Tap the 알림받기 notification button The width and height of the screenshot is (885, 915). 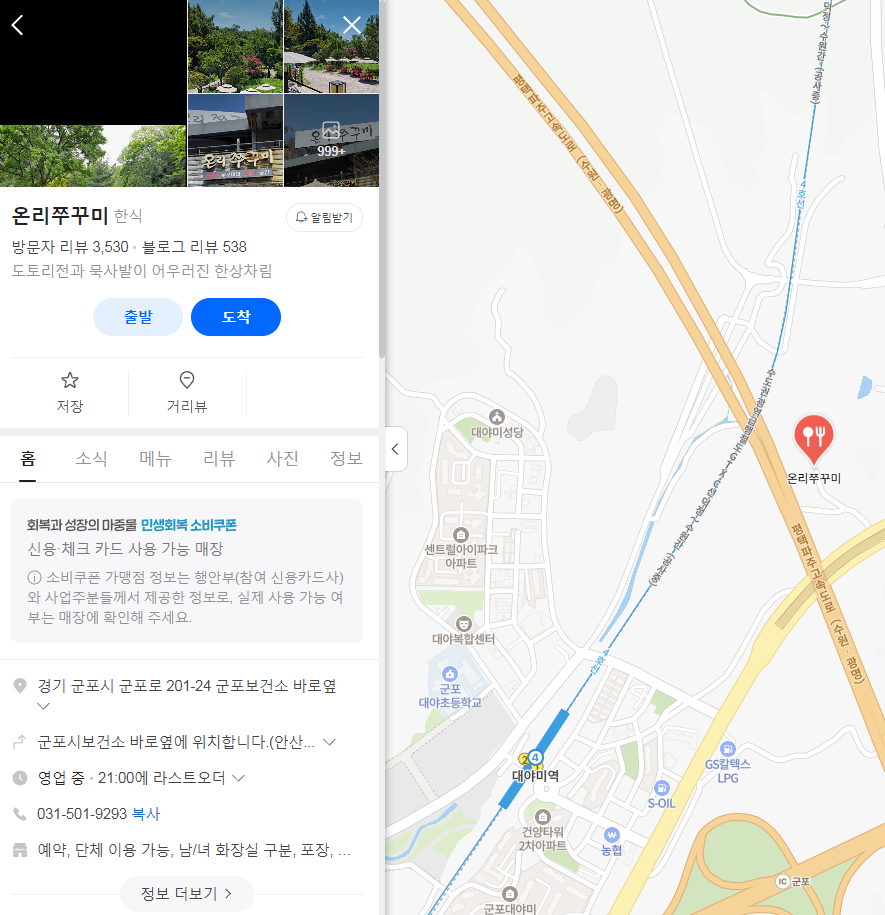[x=324, y=217]
